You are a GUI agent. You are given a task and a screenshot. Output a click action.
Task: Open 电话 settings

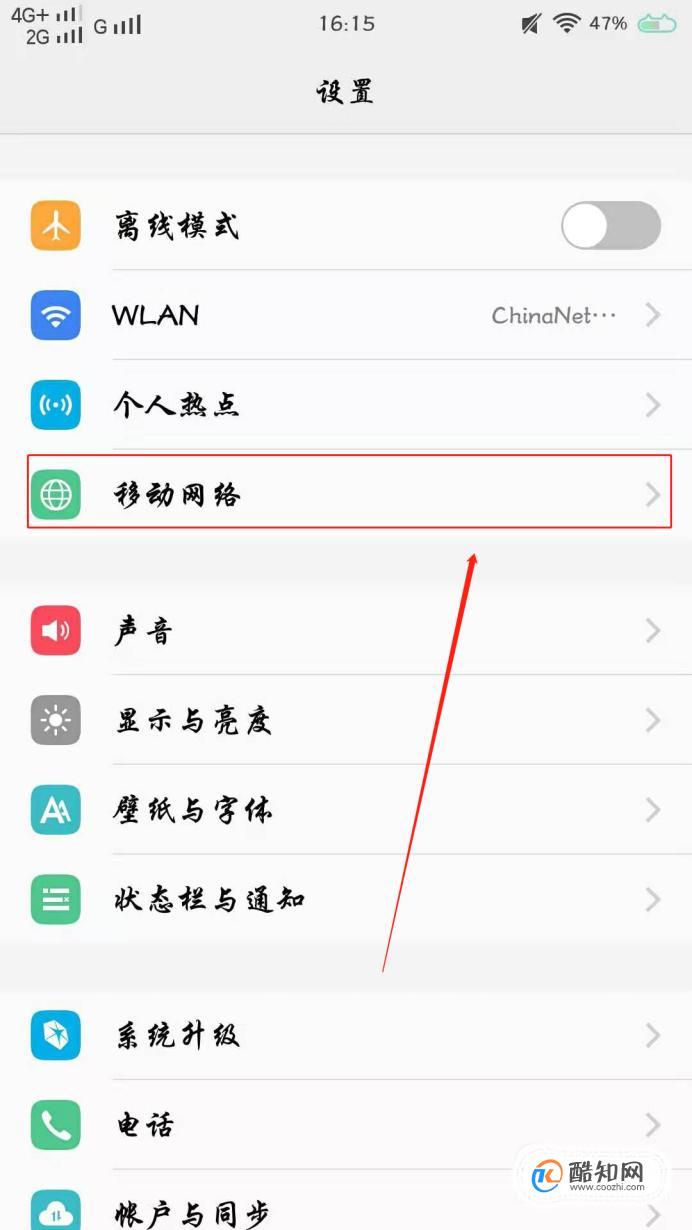click(x=346, y=1125)
